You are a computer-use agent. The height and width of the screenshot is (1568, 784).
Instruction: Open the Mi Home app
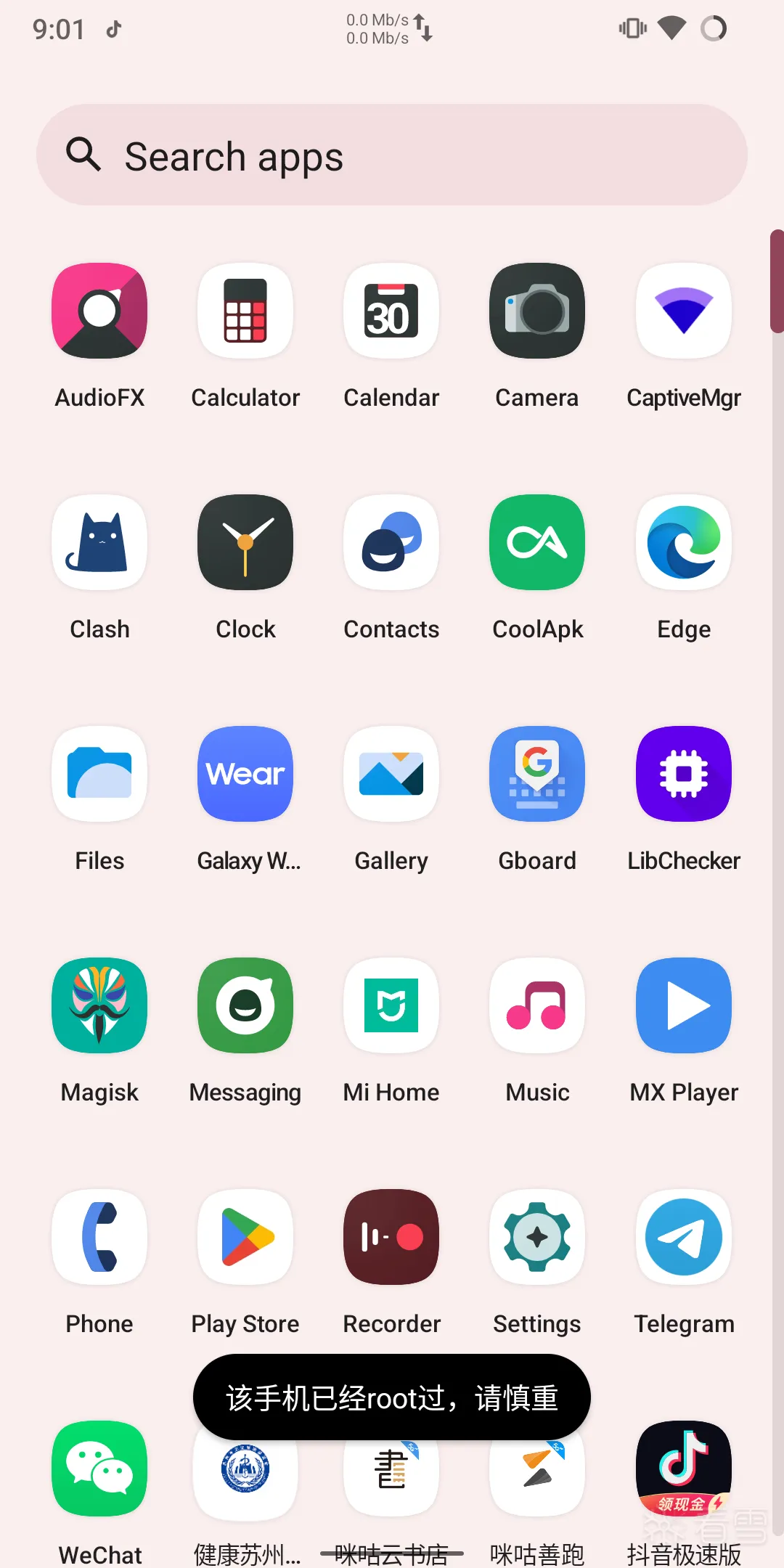(391, 1005)
